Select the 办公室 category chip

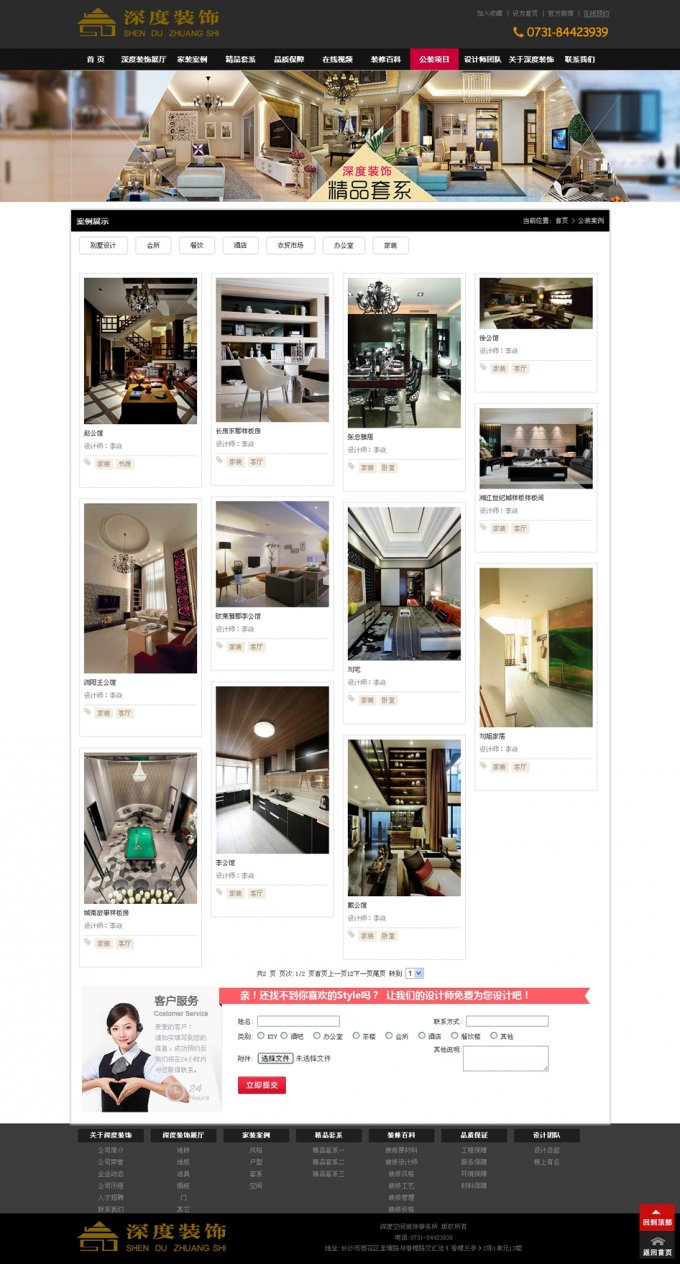pos(343,245)
